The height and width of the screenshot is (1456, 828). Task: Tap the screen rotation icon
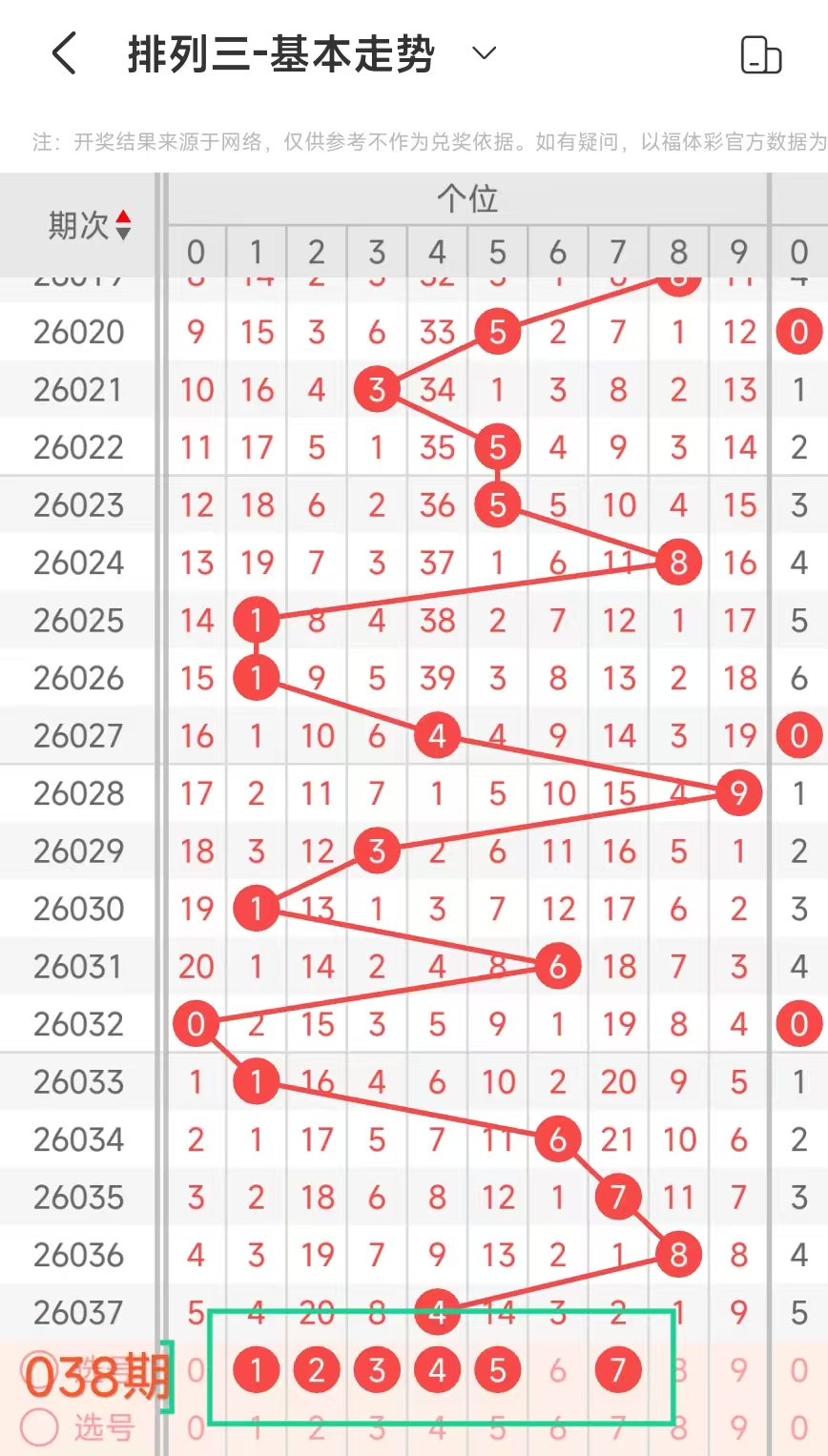click(760, 55)
